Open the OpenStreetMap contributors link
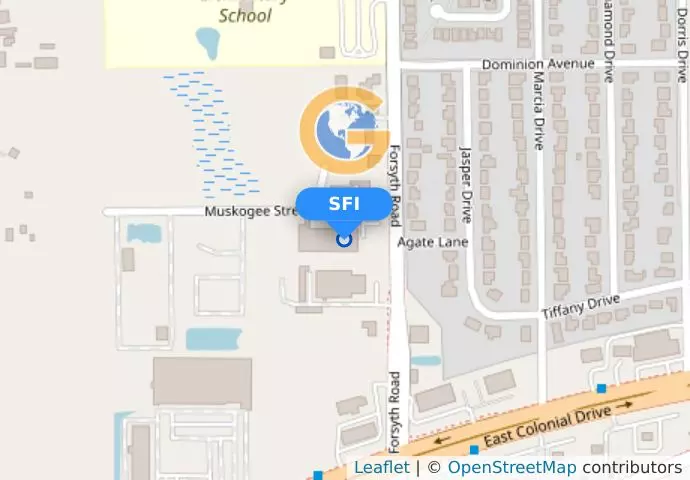 tap(511, 467)
